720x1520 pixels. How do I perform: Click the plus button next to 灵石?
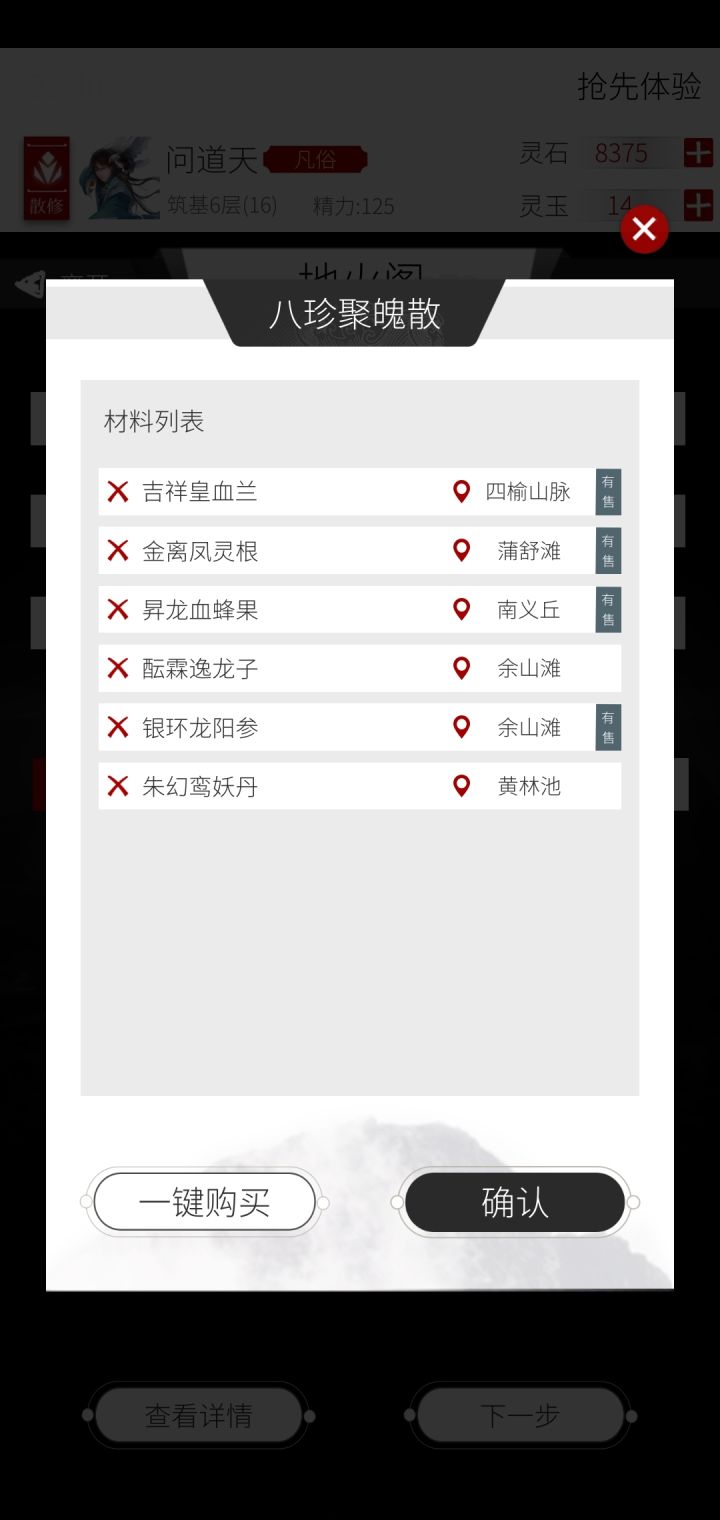[x=697, y=153]
